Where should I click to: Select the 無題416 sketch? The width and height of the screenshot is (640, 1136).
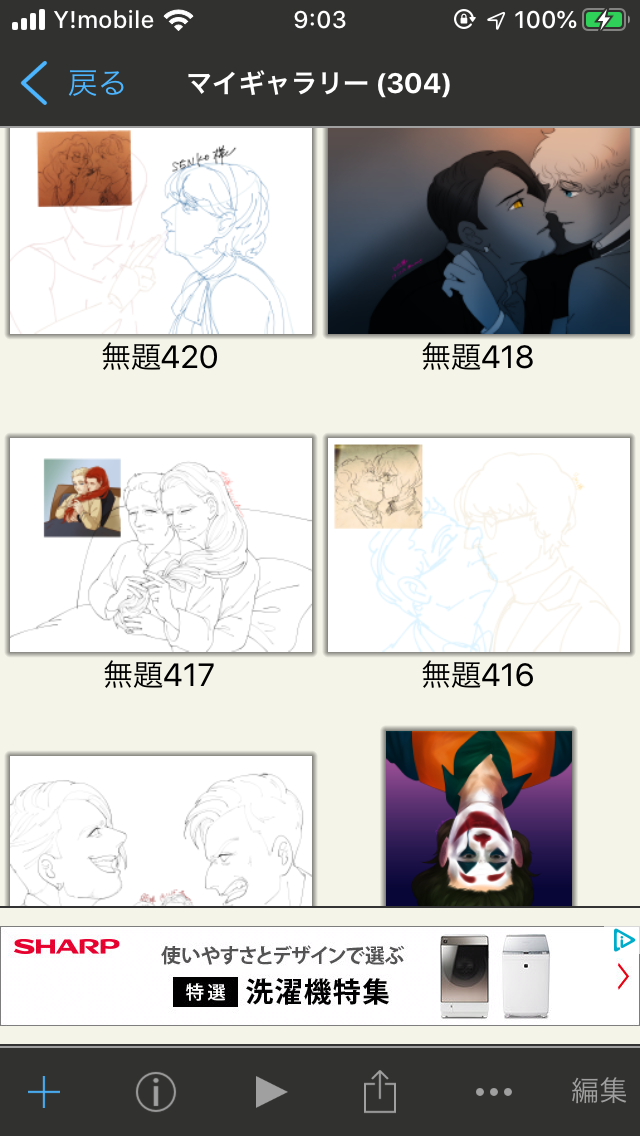pos(479,545)
